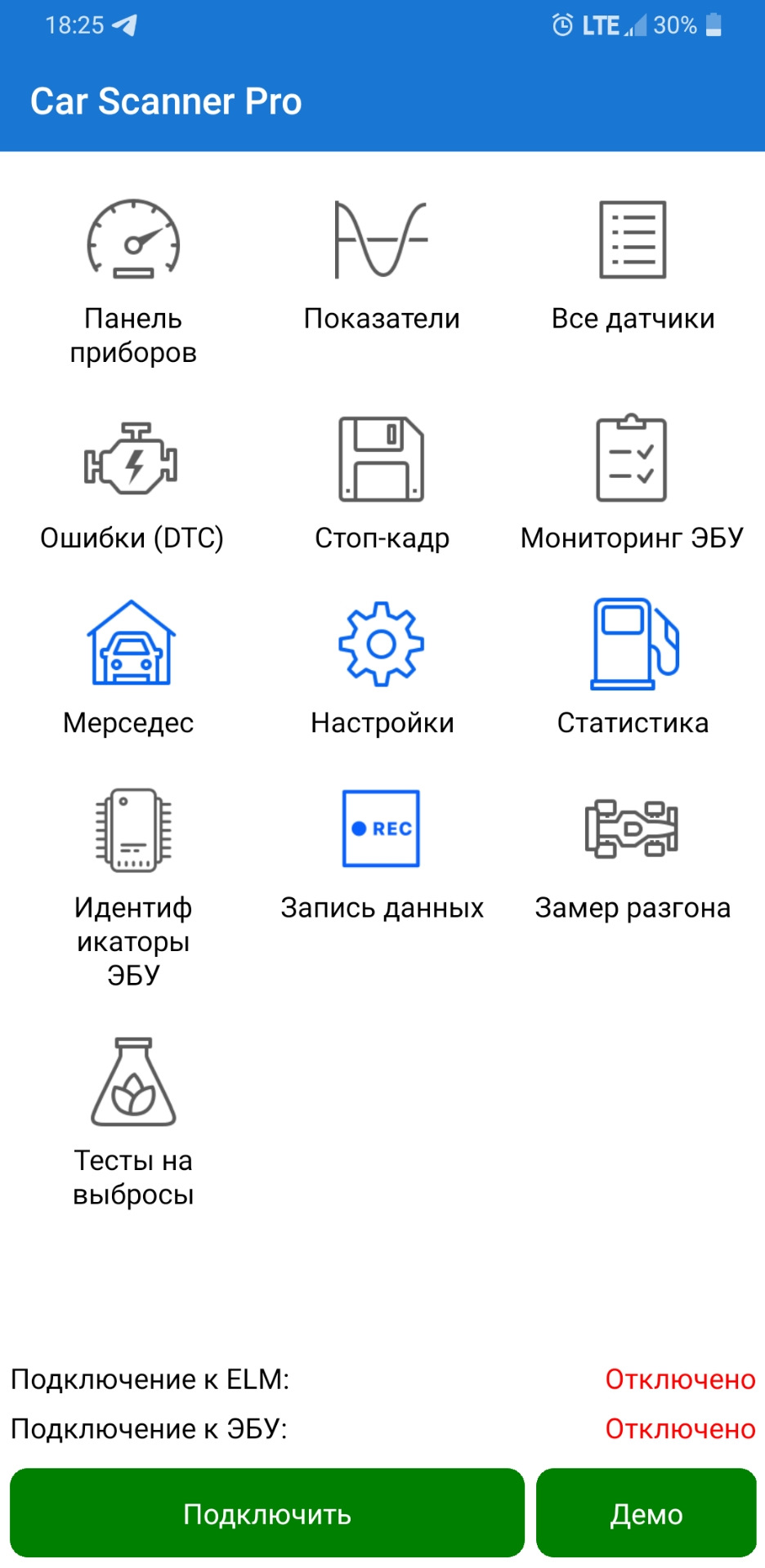This screenshot has height=1568, width=765.
Task: Start Демо mode
Action: [646, 1514]
